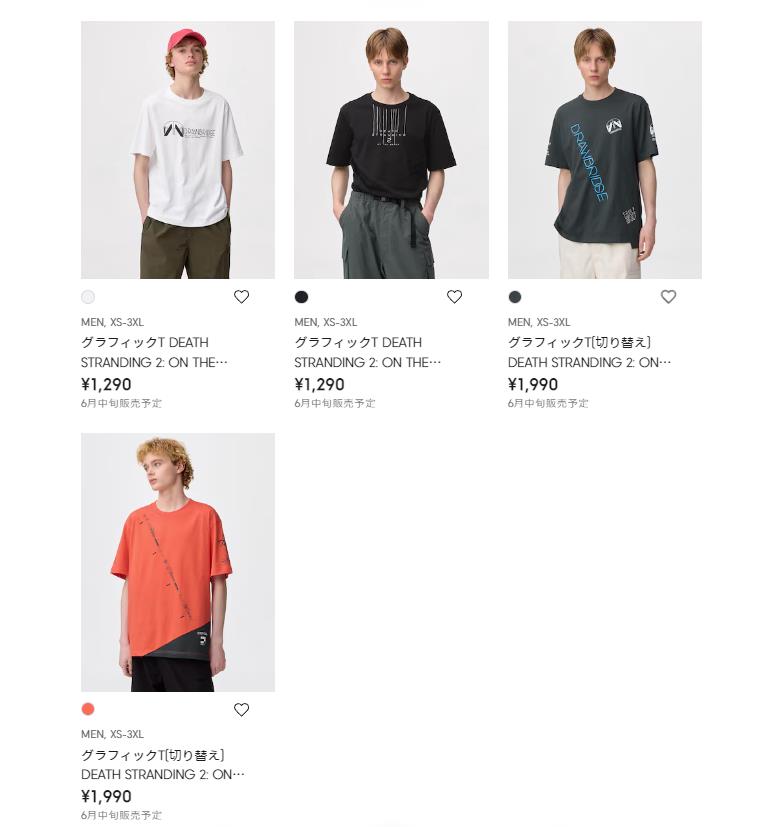Image resolution: width=771 pixels, height=827 pixels.
Task: Open the black graphic T-shirt product
Action: [x=391, y=150]
